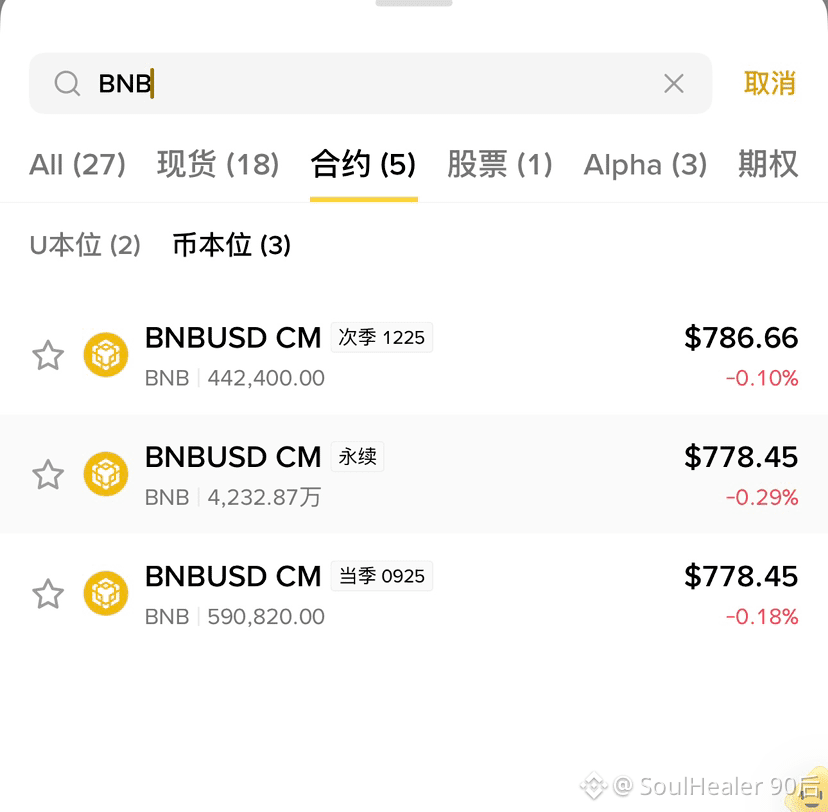Select the U本位 (2) filter
This screenshot has width=828, height=812.
pyautogui.click(x=85, y=246)
